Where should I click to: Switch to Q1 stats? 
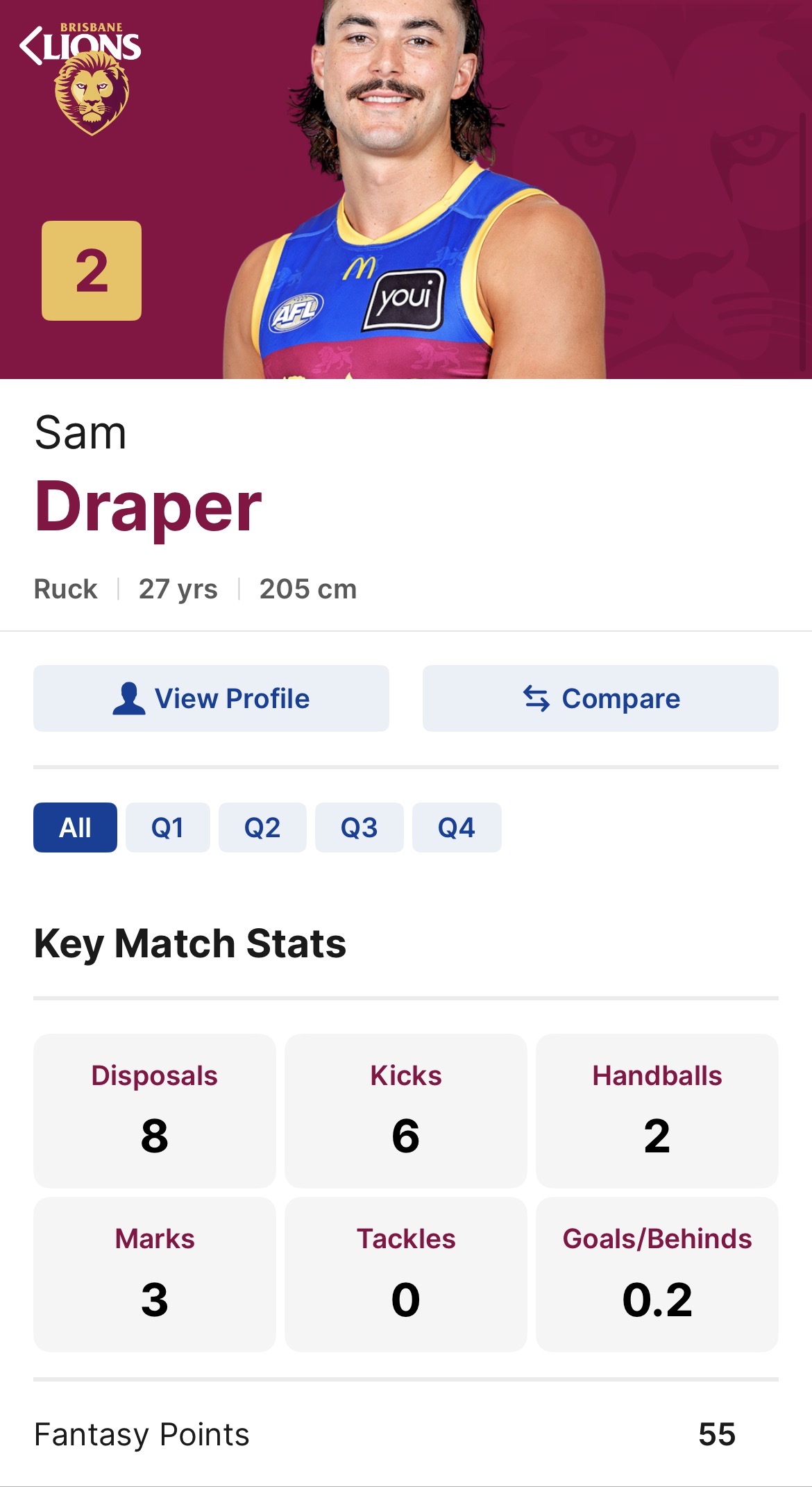tap(168, 827)
